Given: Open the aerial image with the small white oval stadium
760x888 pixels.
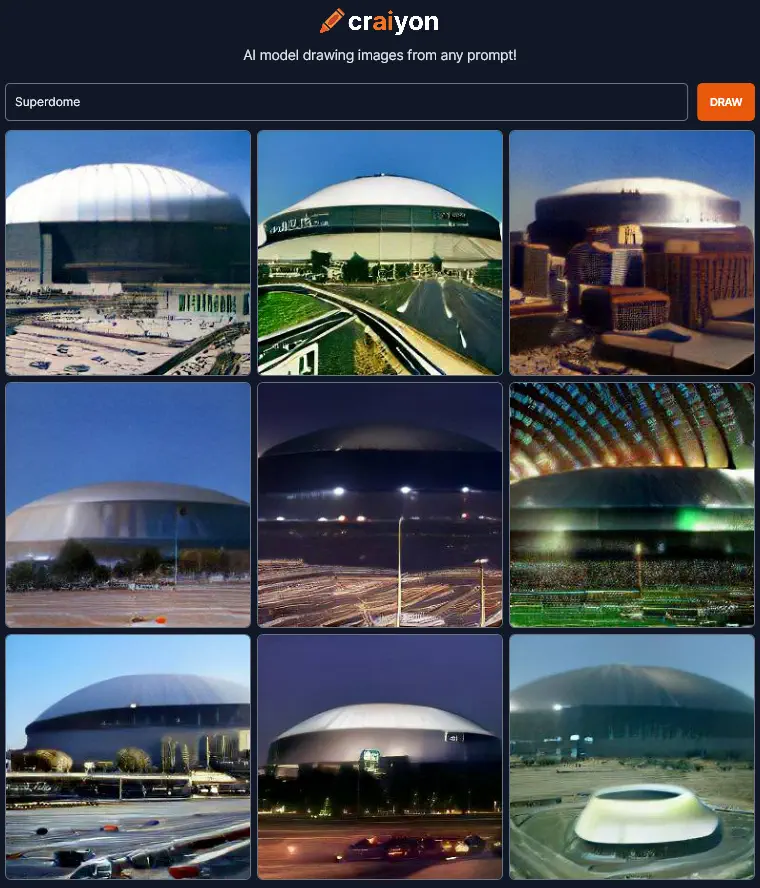Looking at the screenshot, I should 632,757.
